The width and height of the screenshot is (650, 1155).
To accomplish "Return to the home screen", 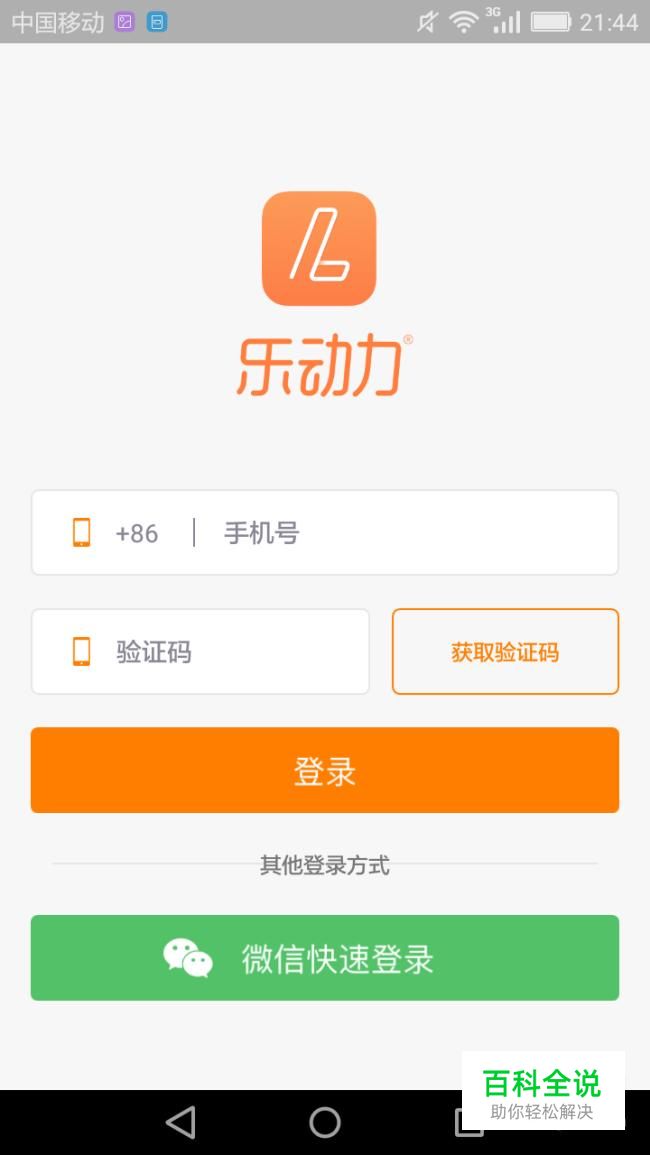I will (x=325, y=1122).
